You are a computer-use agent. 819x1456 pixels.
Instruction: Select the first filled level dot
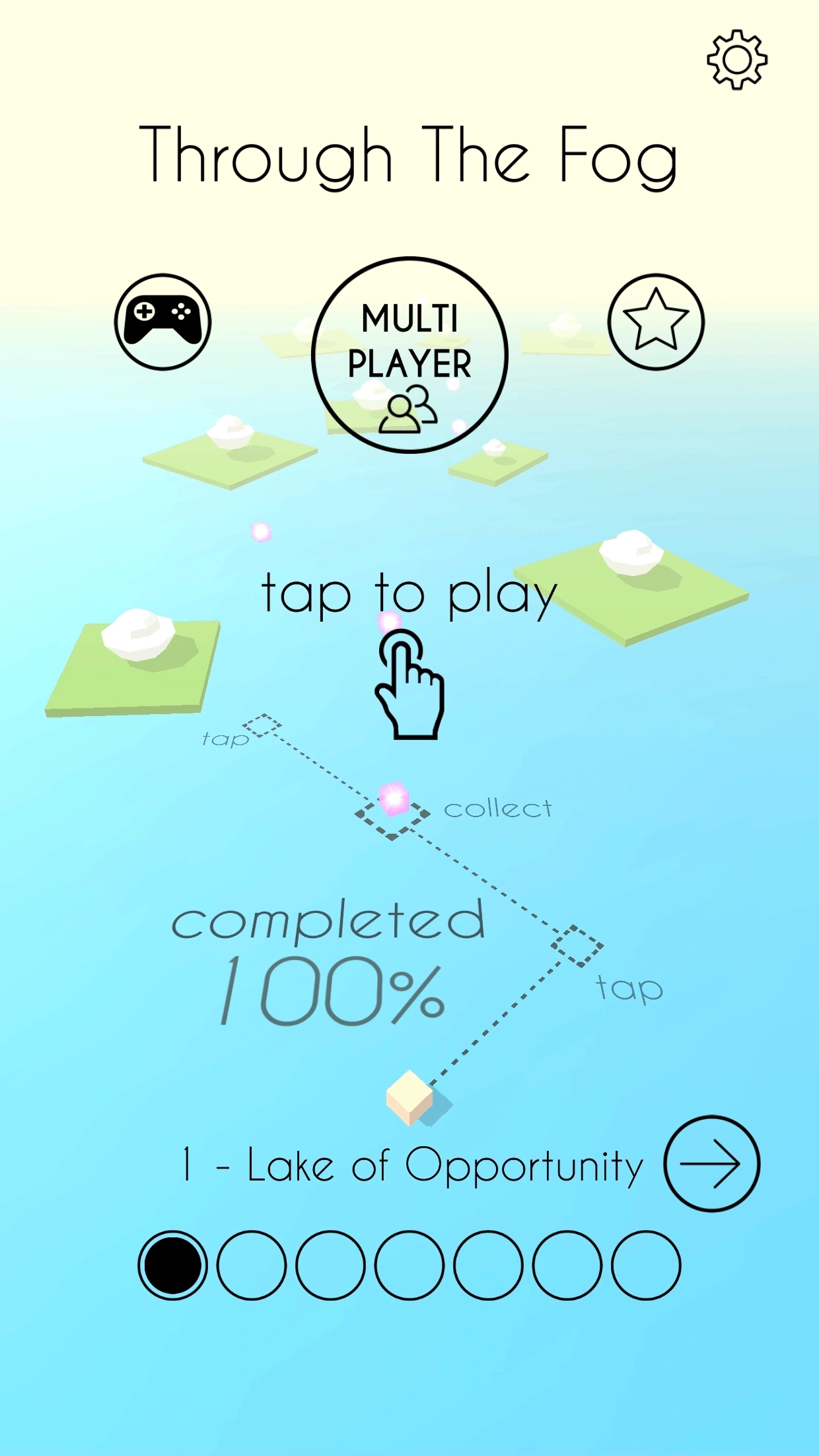pyautogui.click(x=172, y=1265)
